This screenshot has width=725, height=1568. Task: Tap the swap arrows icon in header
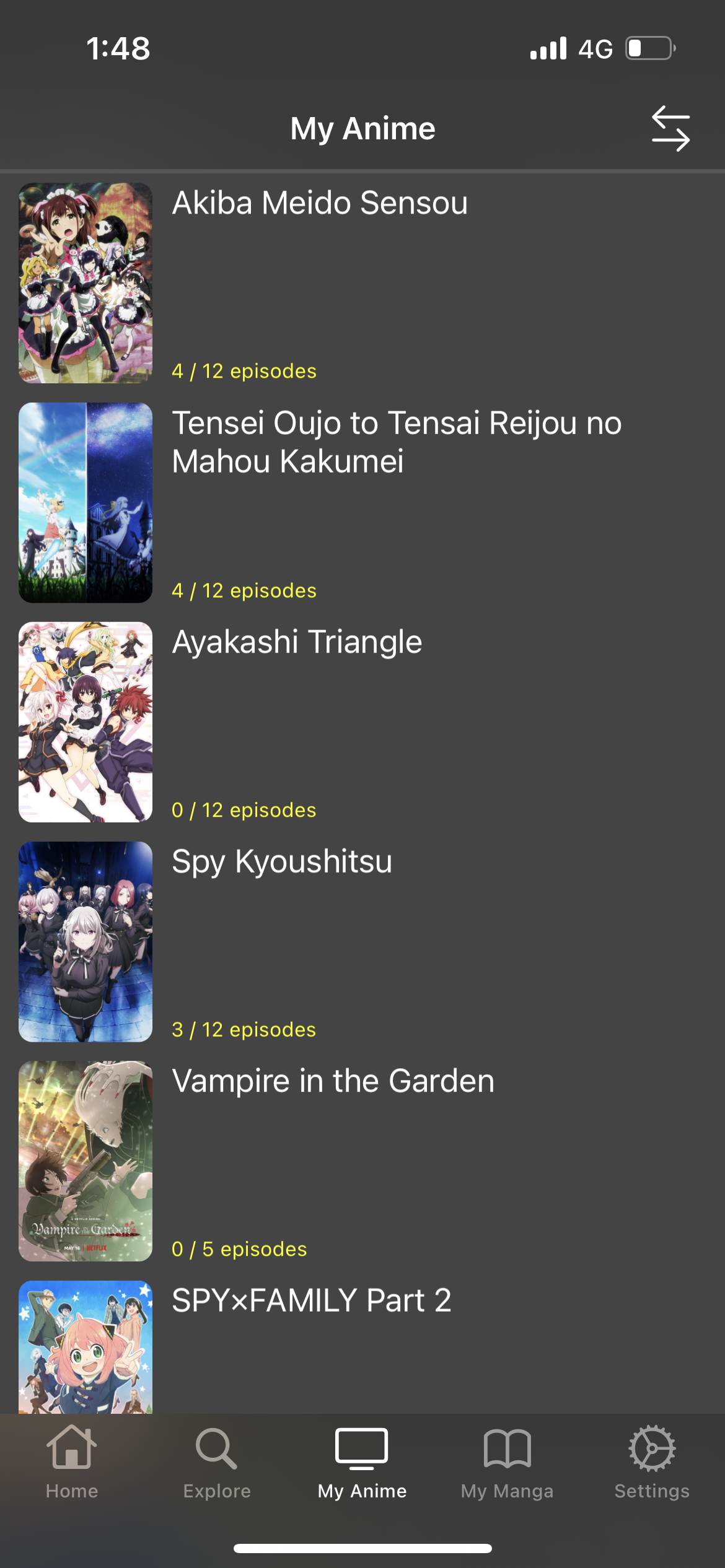[670, 128]
